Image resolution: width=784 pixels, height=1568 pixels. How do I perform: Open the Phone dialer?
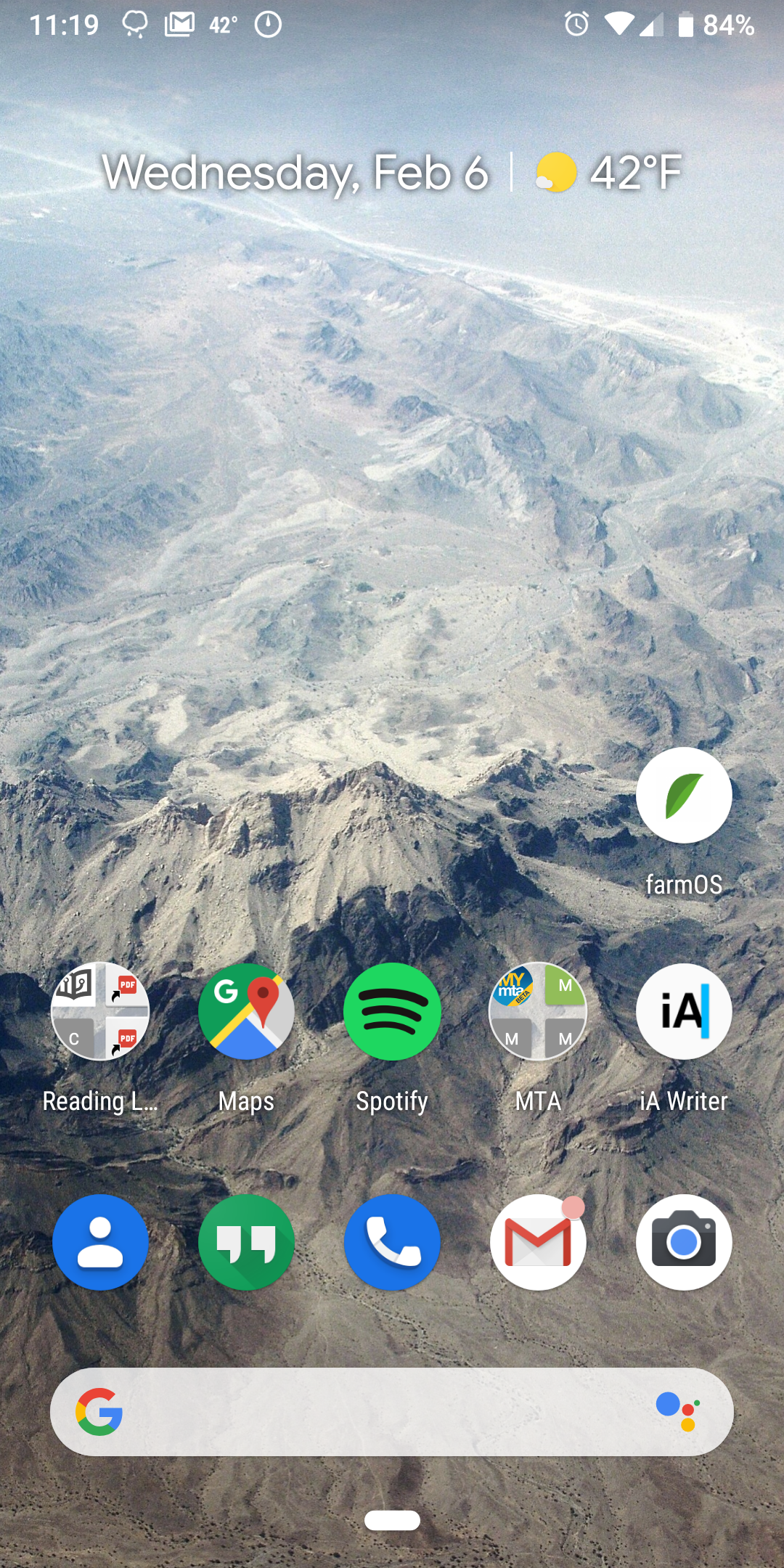coord(392,1242)
